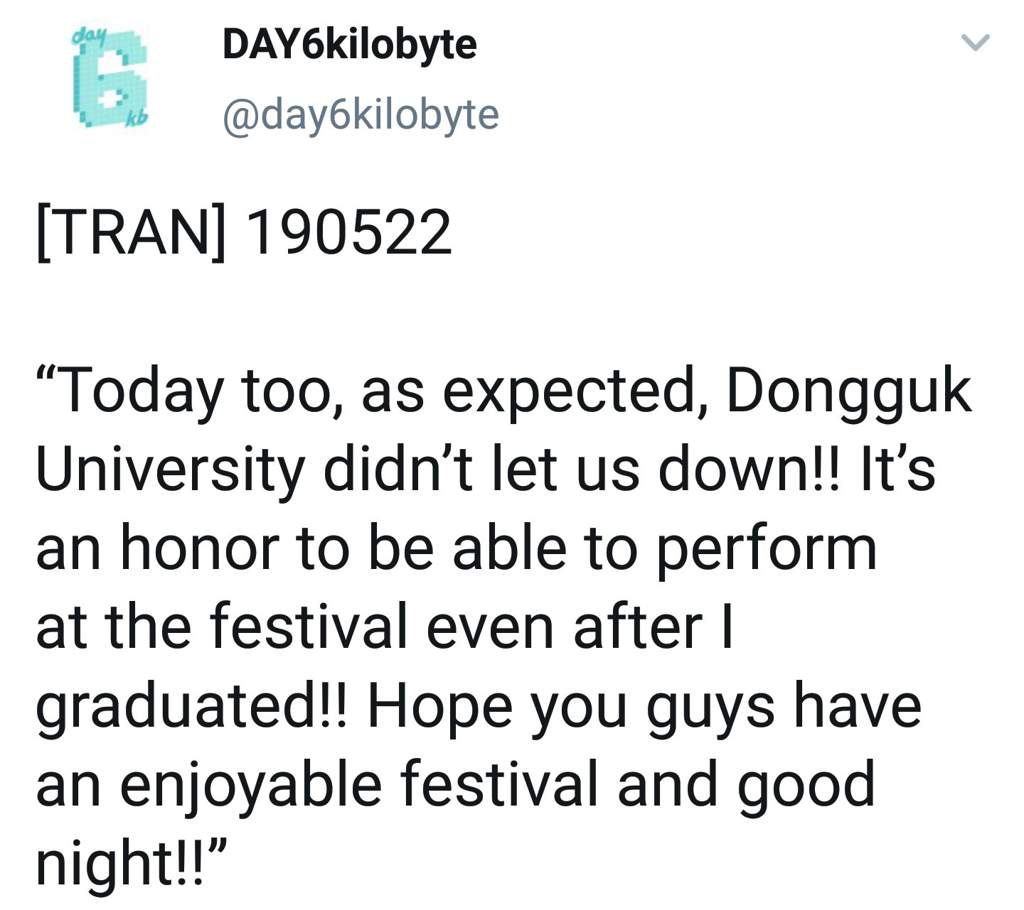Open the tweet options chevron menu
1024x910 pixels.
(974, 43)
